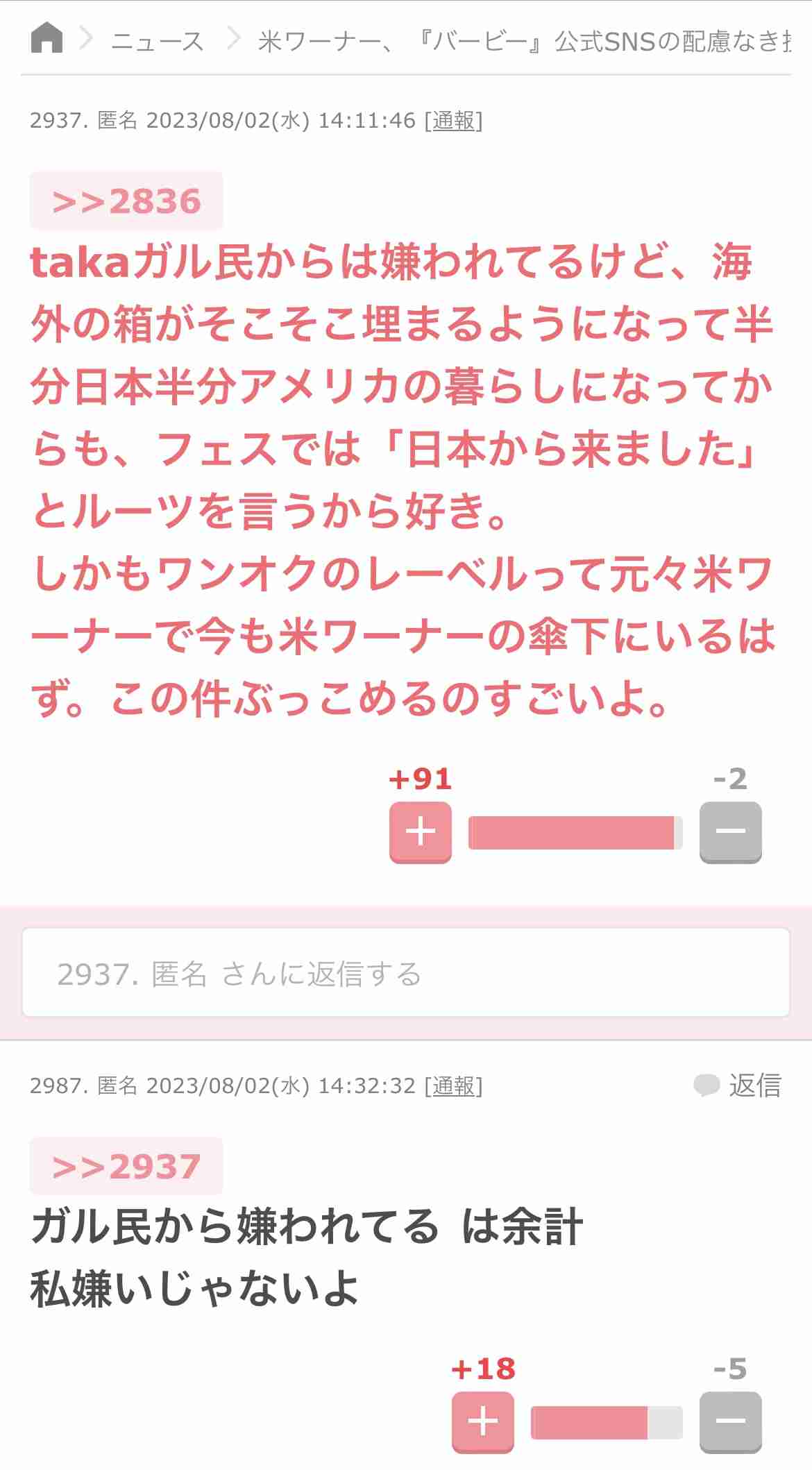Jump to quoted comment >>2937
Viewport: 812px width, 1470px height.
coord(126,1166)
